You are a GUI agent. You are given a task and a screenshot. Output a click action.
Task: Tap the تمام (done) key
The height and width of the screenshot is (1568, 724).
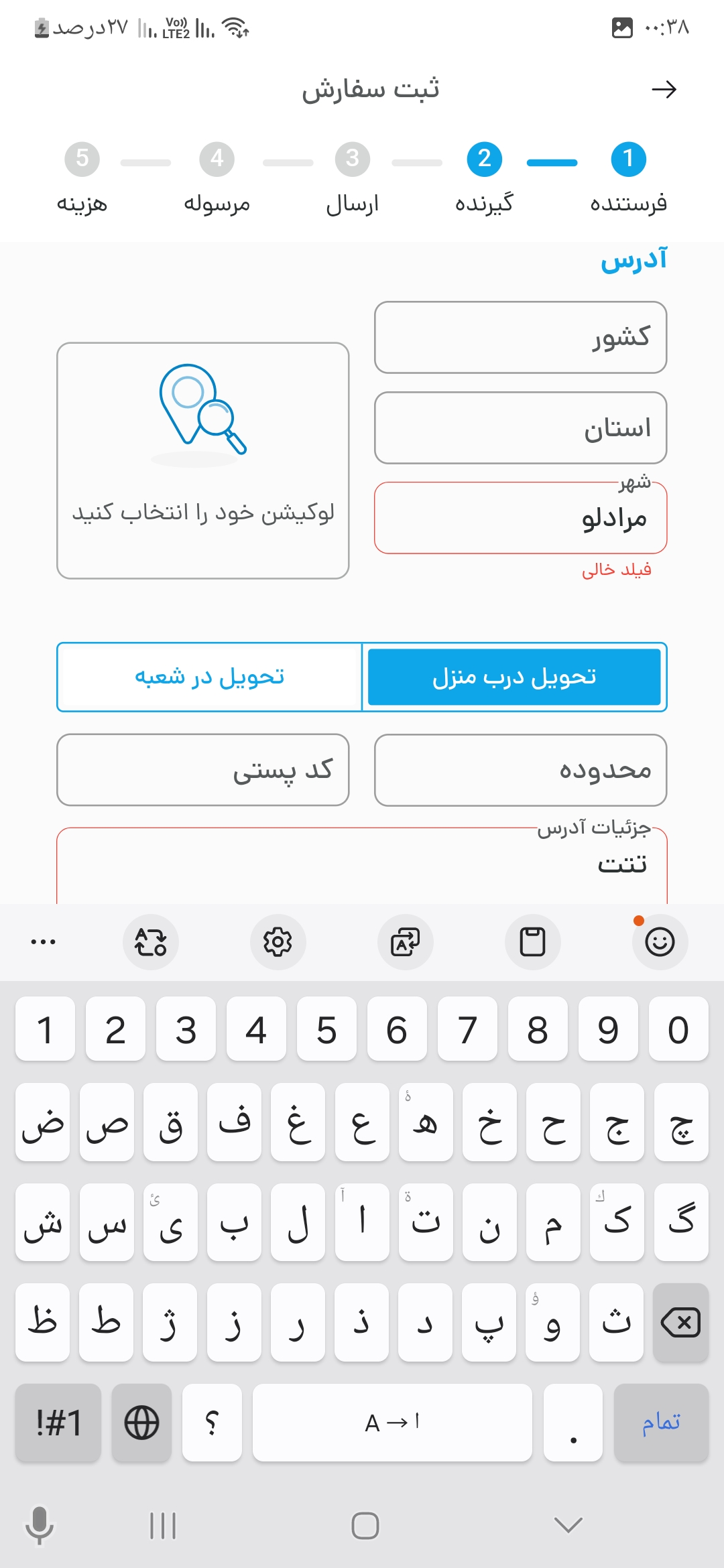(x=661, y=1422)
